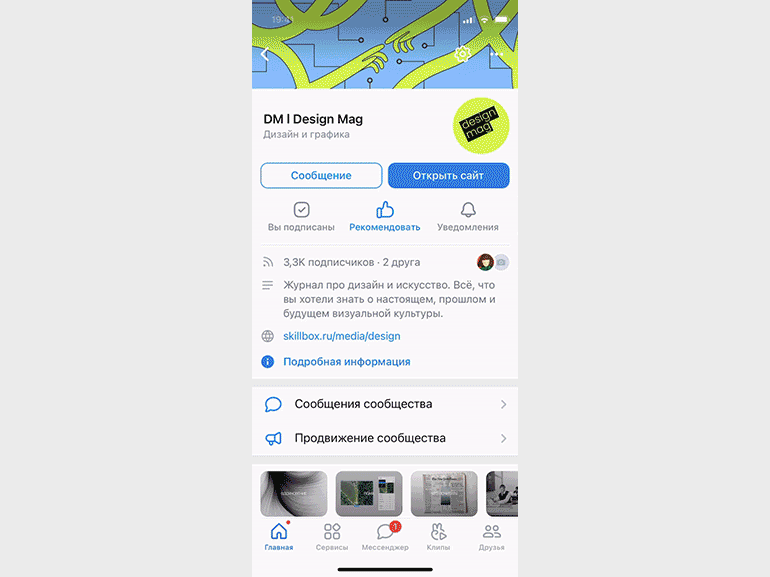Open the Вы подписаны subscription options

pyautogui.click(x=301, y=216)
